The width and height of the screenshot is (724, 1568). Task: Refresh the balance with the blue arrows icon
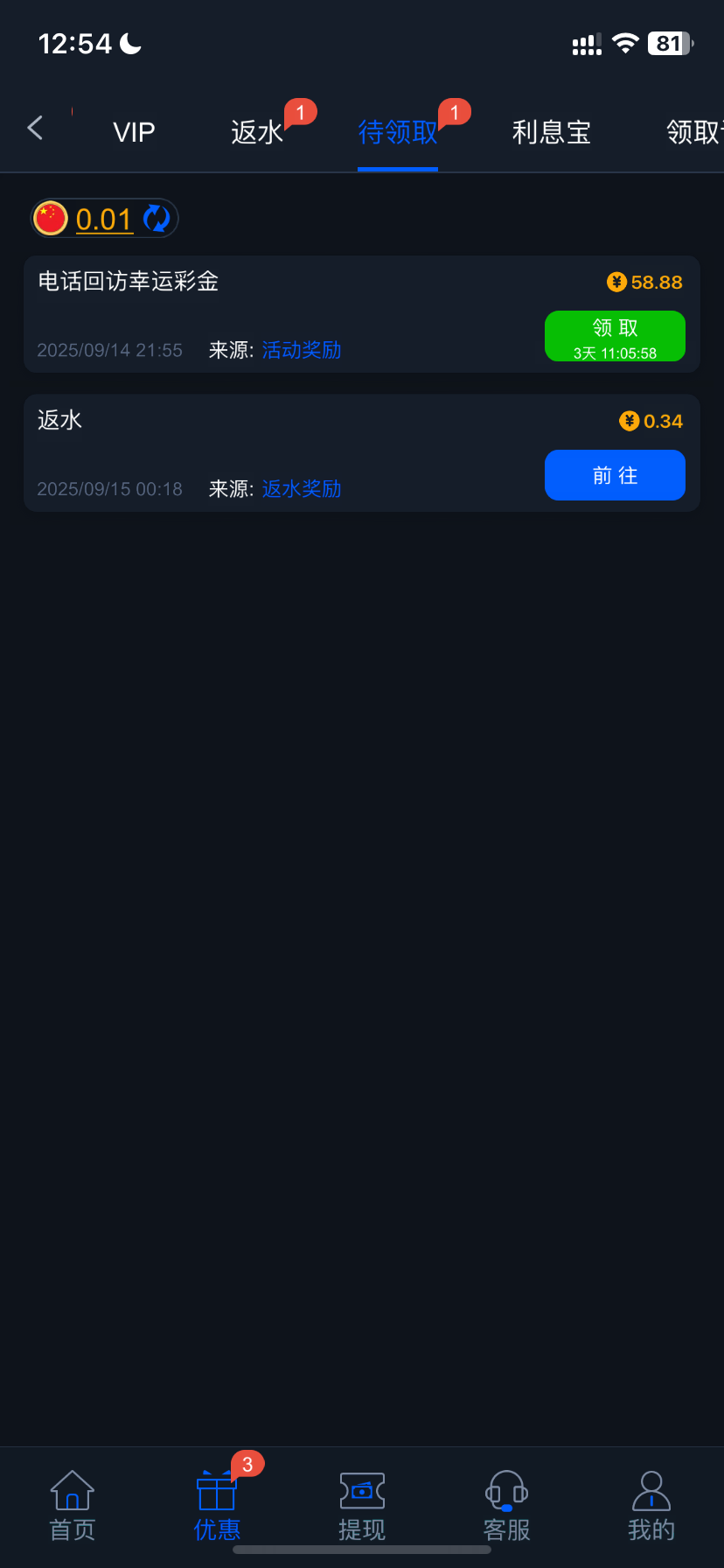(x=157, y=219)
